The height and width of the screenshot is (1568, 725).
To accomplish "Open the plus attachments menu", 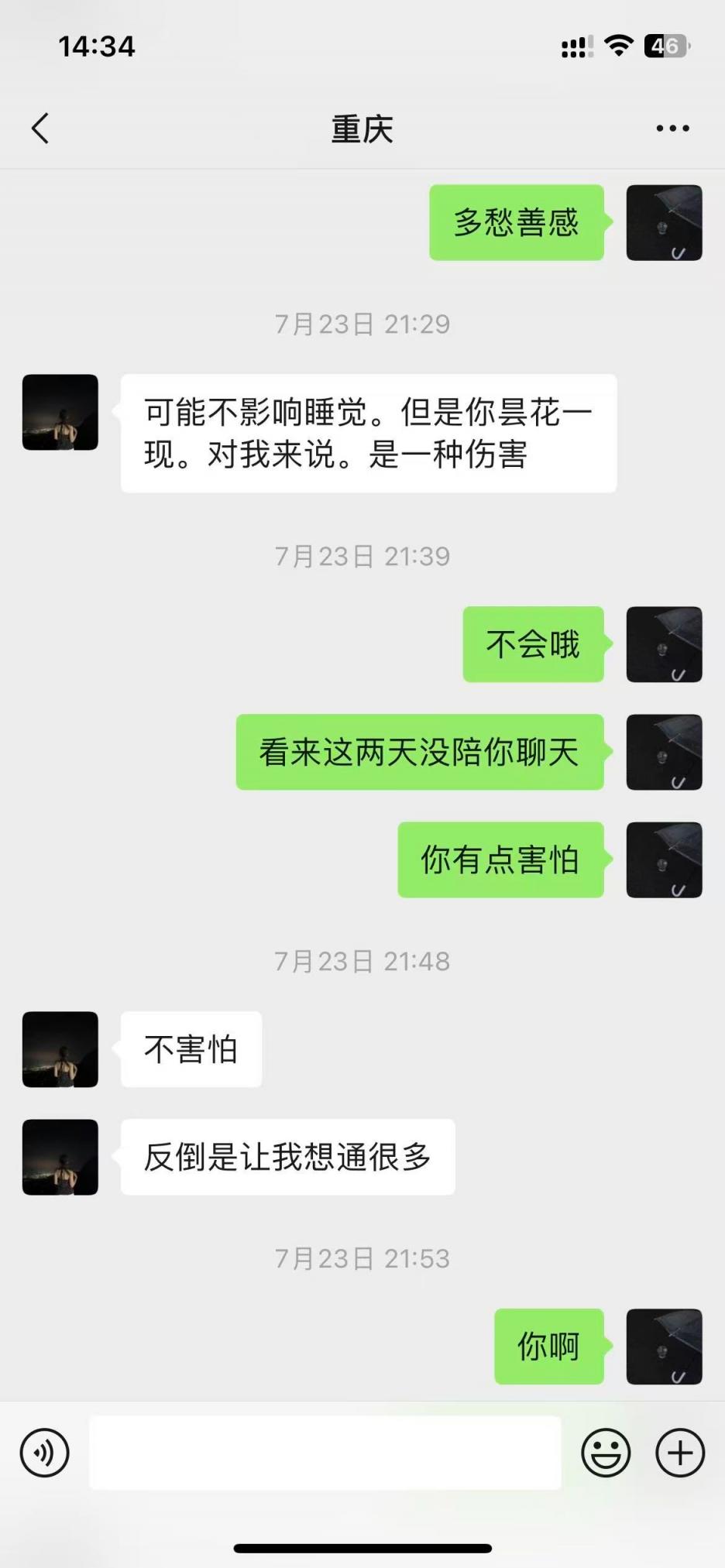I will pyautogui.click(x=680, y=1453).
